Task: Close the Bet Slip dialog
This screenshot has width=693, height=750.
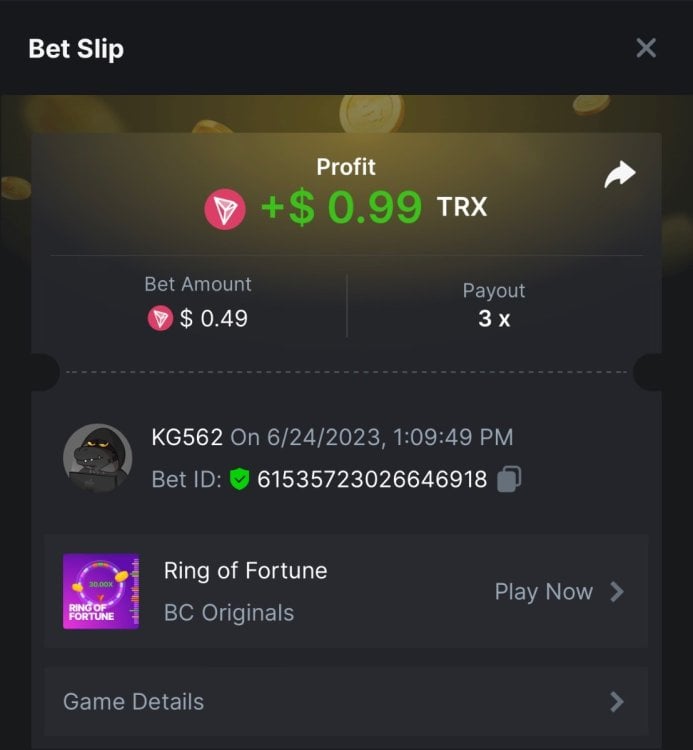Action: click(x=646, y=48)
